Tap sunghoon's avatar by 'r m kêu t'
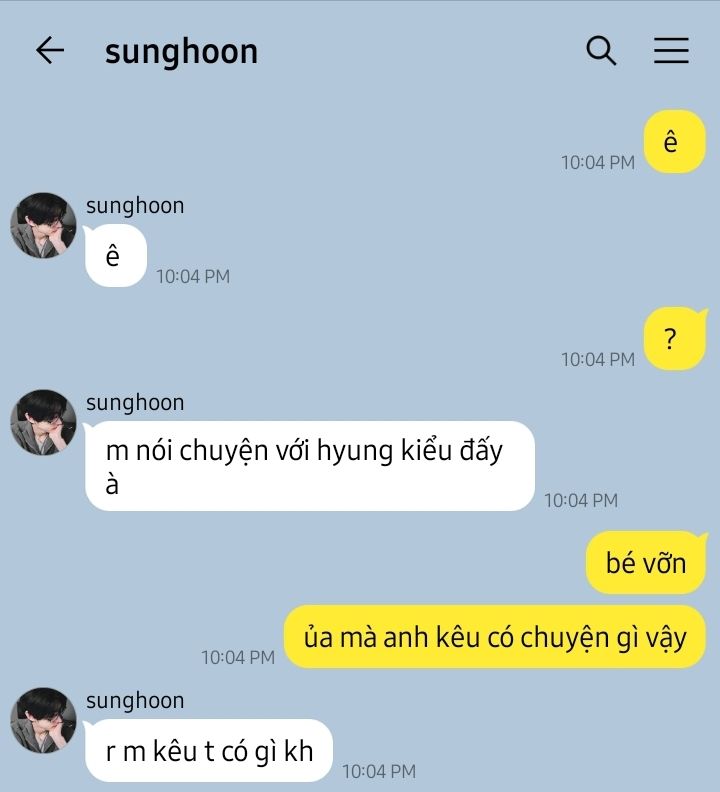This screenshot has height=792, width=720. pos(43,720)
